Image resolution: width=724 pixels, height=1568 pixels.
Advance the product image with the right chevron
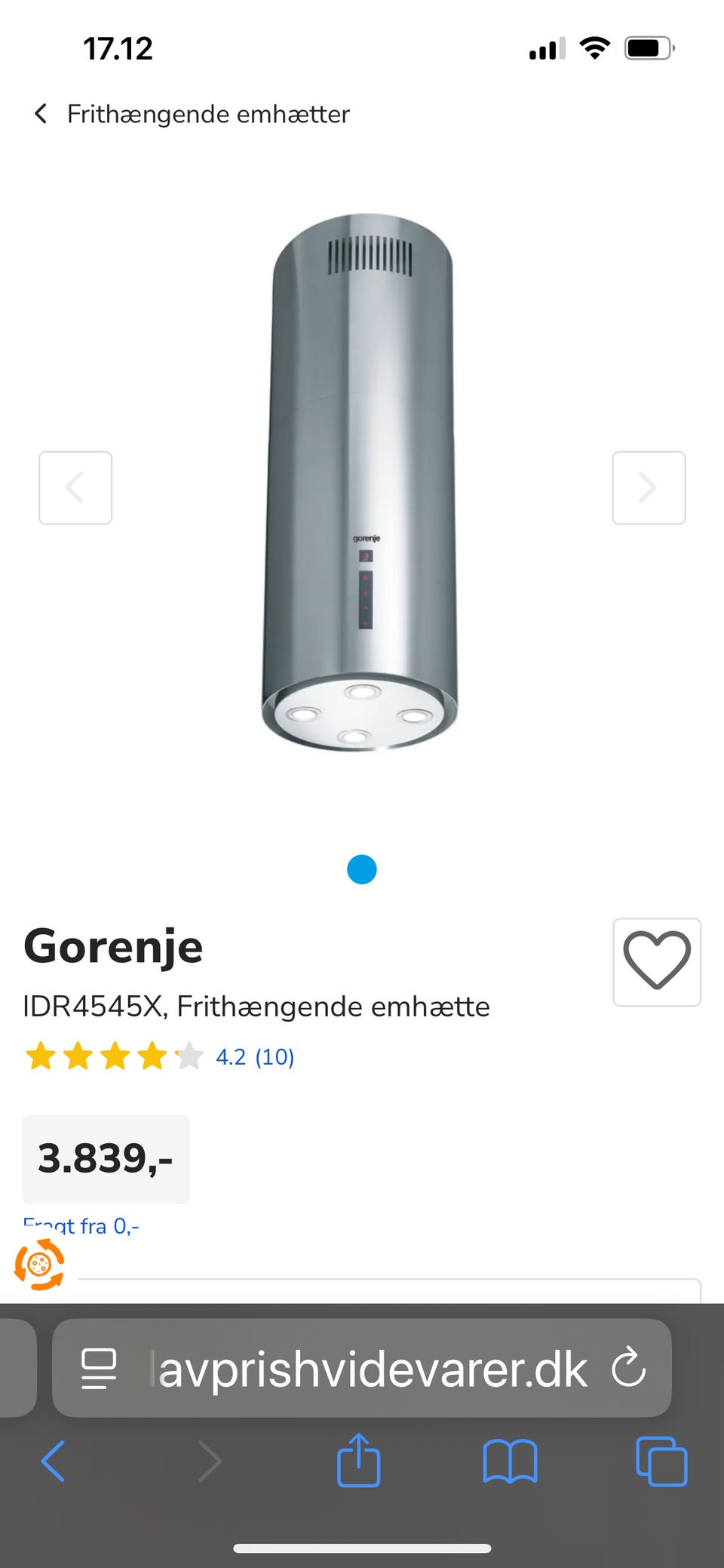tap(648, 487)
